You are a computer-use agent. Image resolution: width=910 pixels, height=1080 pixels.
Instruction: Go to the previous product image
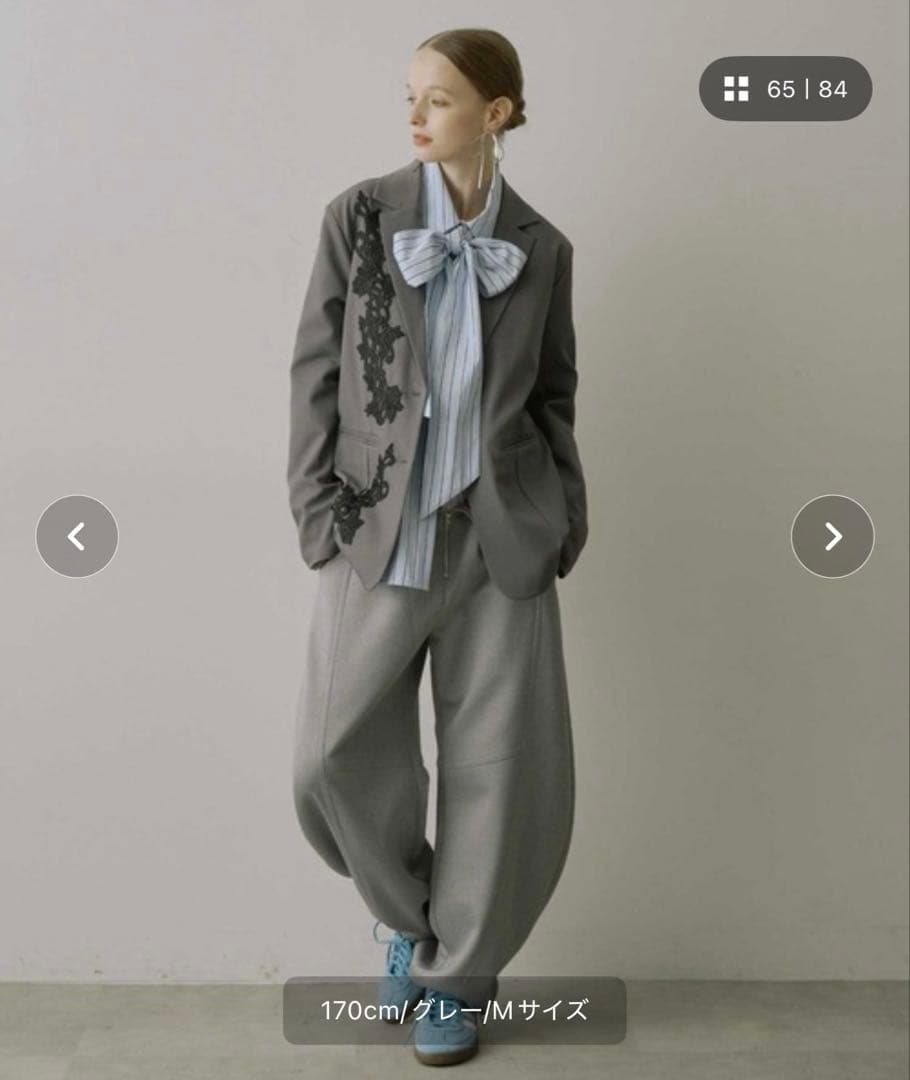[77, 537]
